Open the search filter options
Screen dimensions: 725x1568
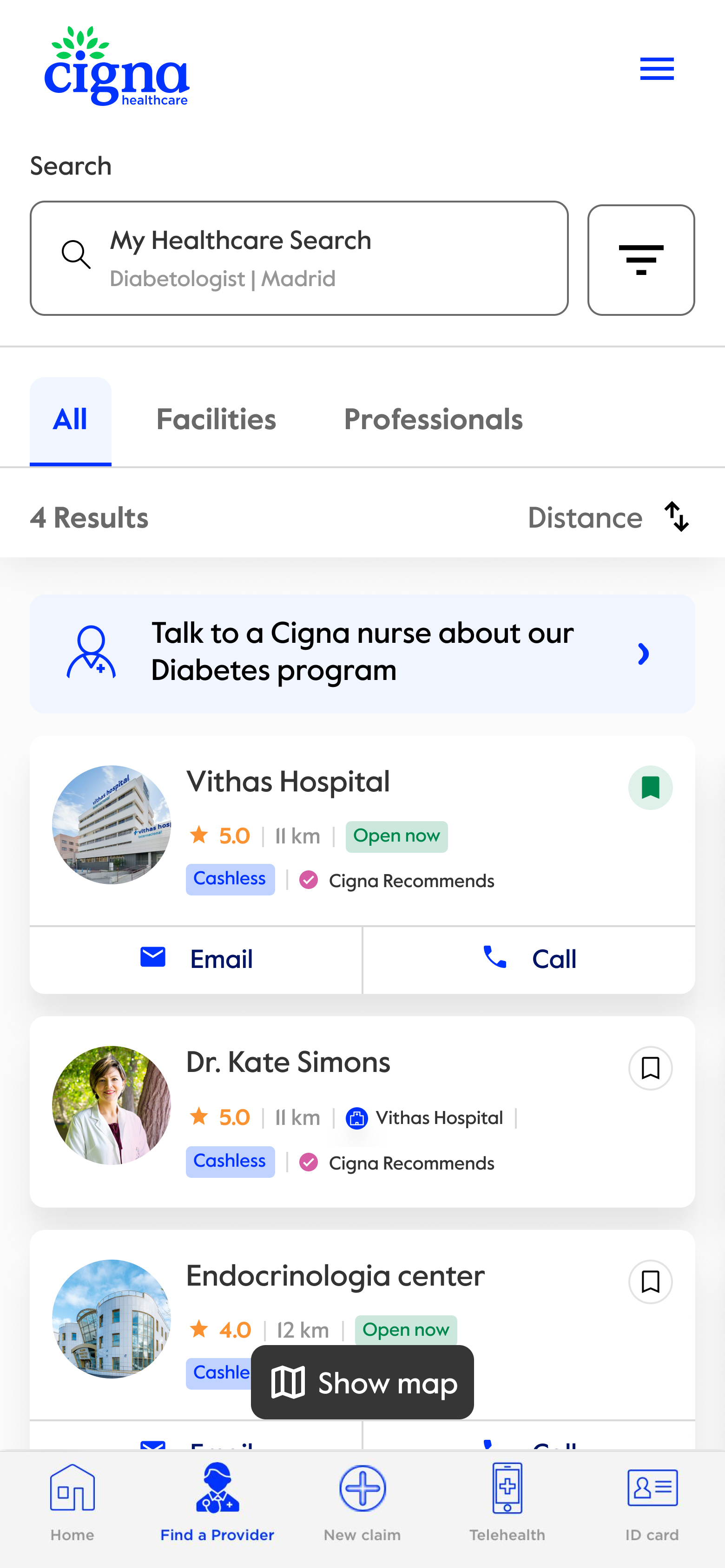click(640, 260)
